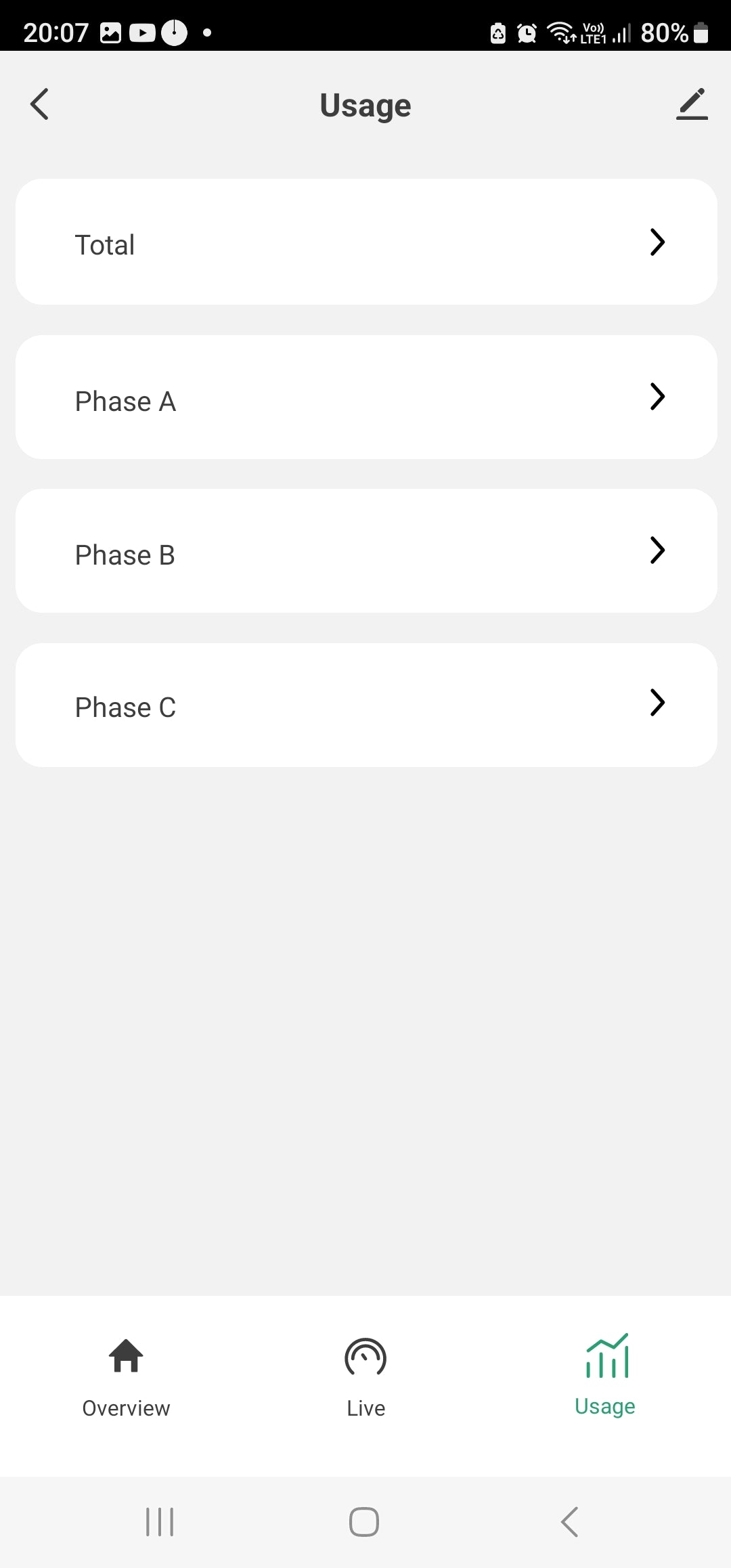Image resolution: width=731 pixels, height=1568 pixels.
Task: Go back using the top-left arrow
Action: click(40, 104)
